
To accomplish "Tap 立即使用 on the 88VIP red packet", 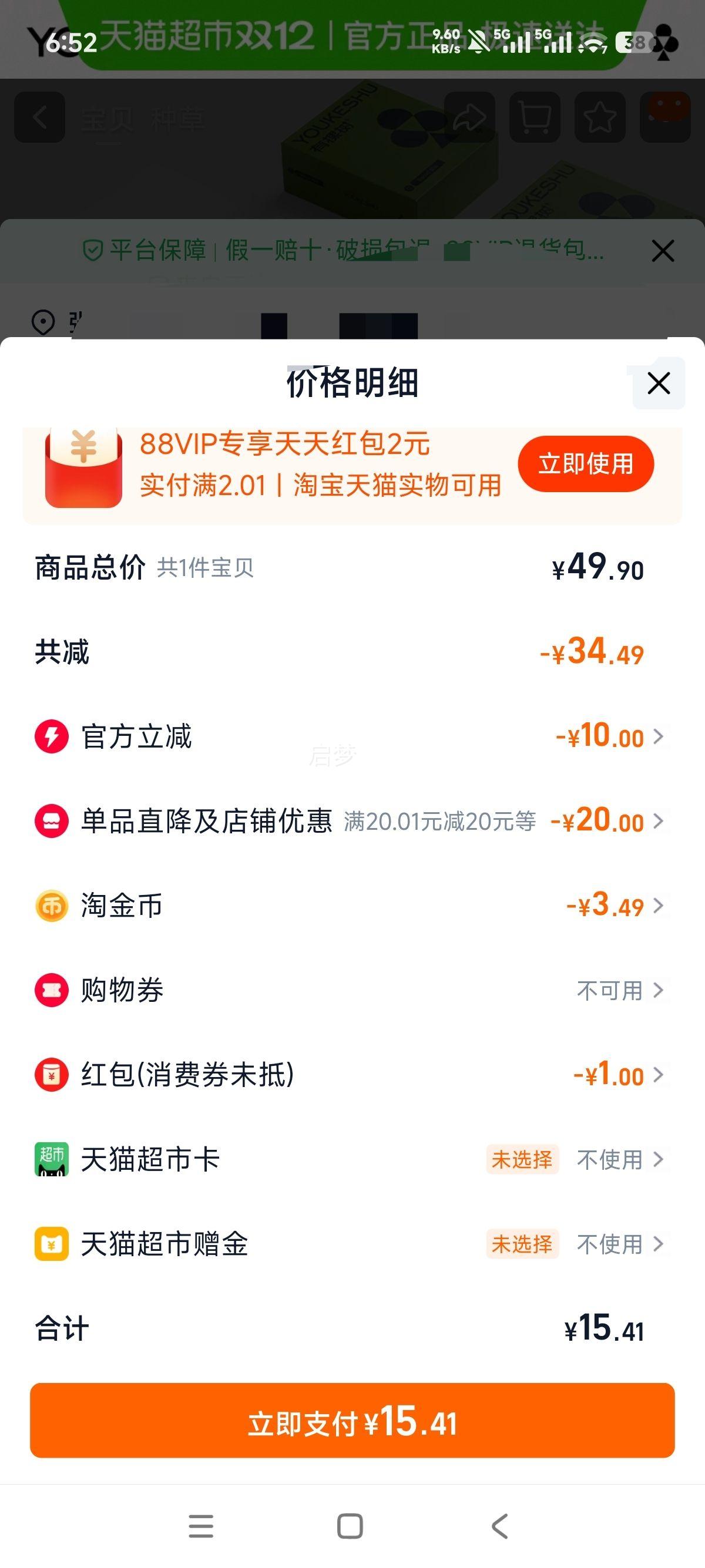I will click(586, 464).
